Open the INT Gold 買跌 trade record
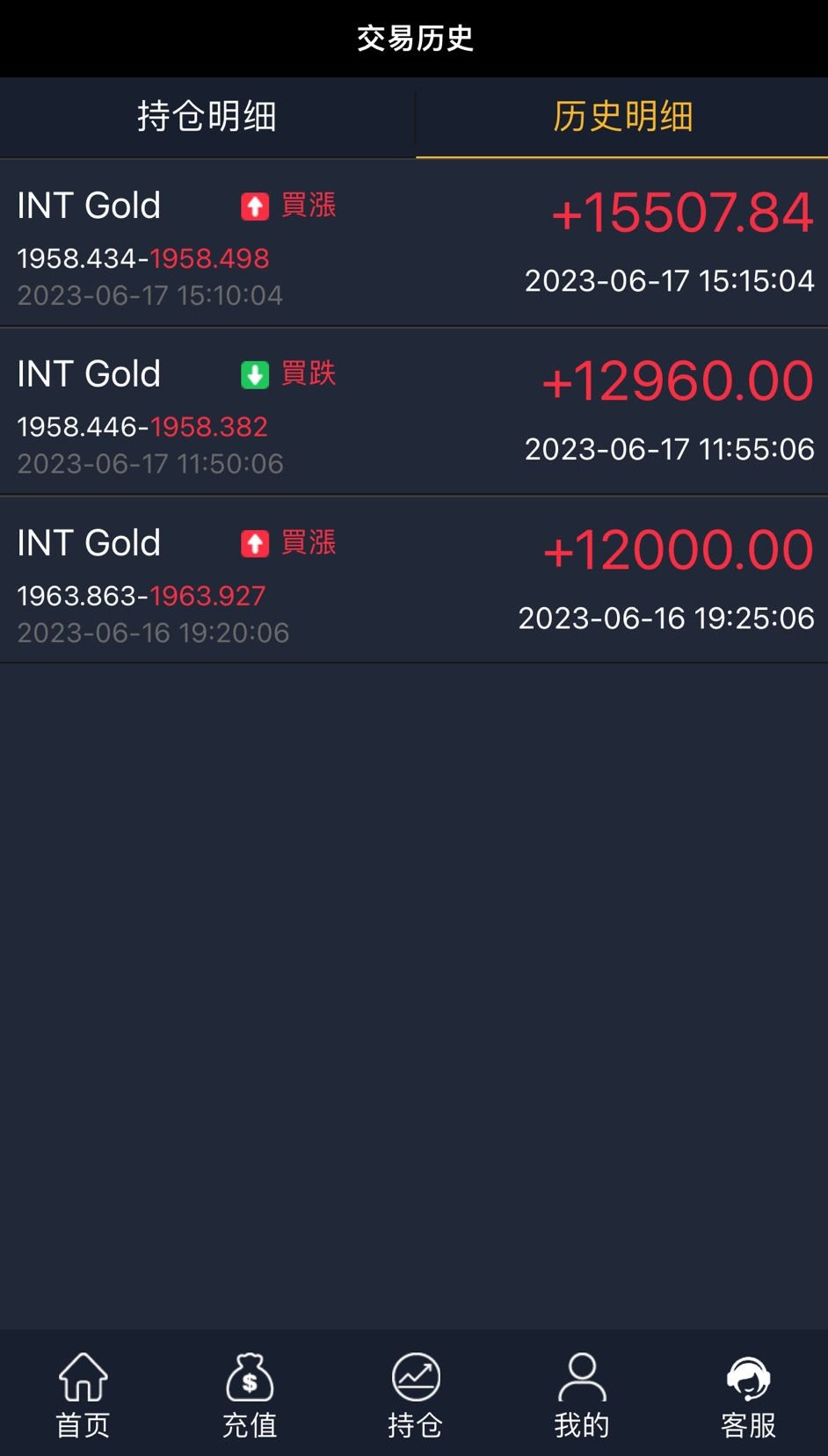The image size is (828, 1456). pyautogui.click(x=414, y=412)
